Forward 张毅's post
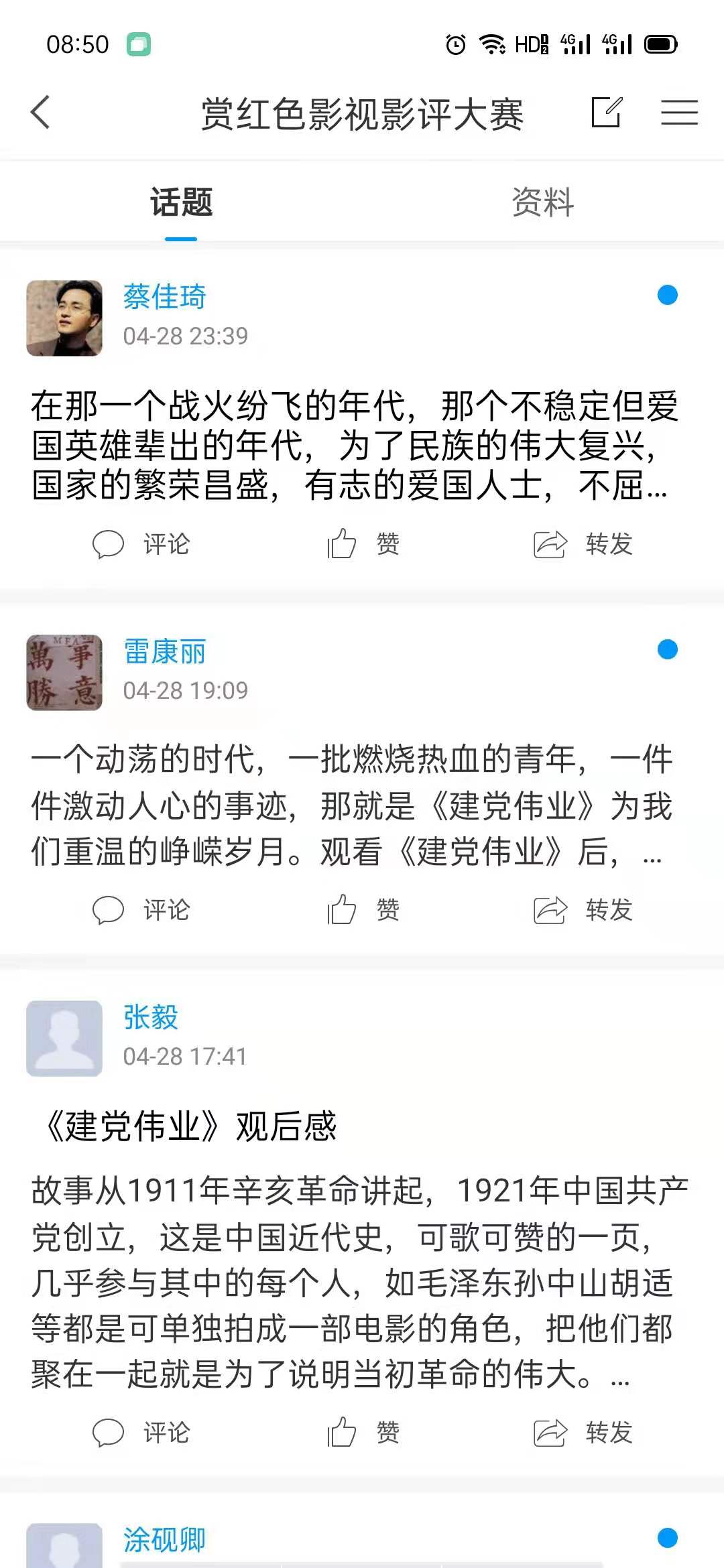 coord(583,1433)
